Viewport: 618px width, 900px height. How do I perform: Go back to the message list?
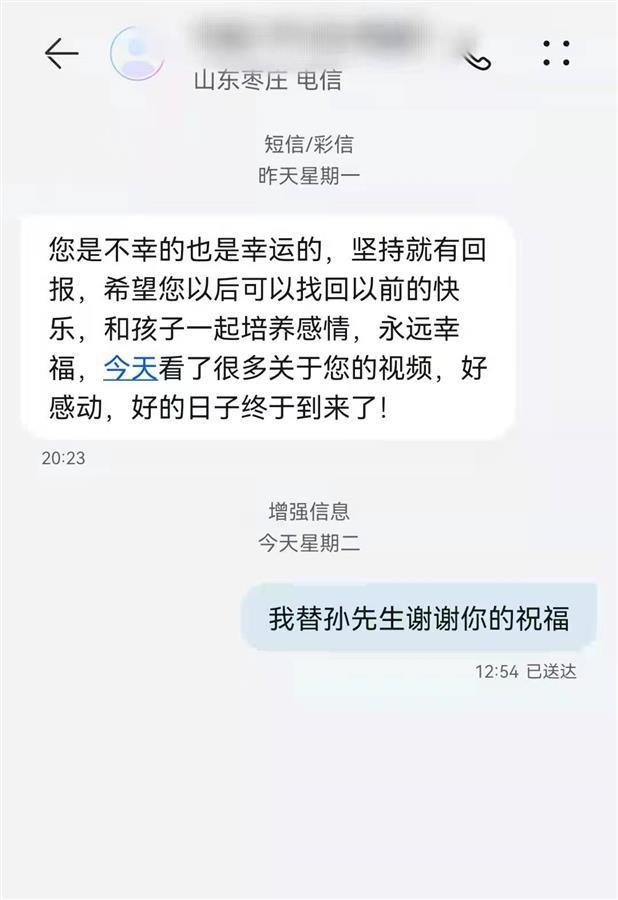61,54
